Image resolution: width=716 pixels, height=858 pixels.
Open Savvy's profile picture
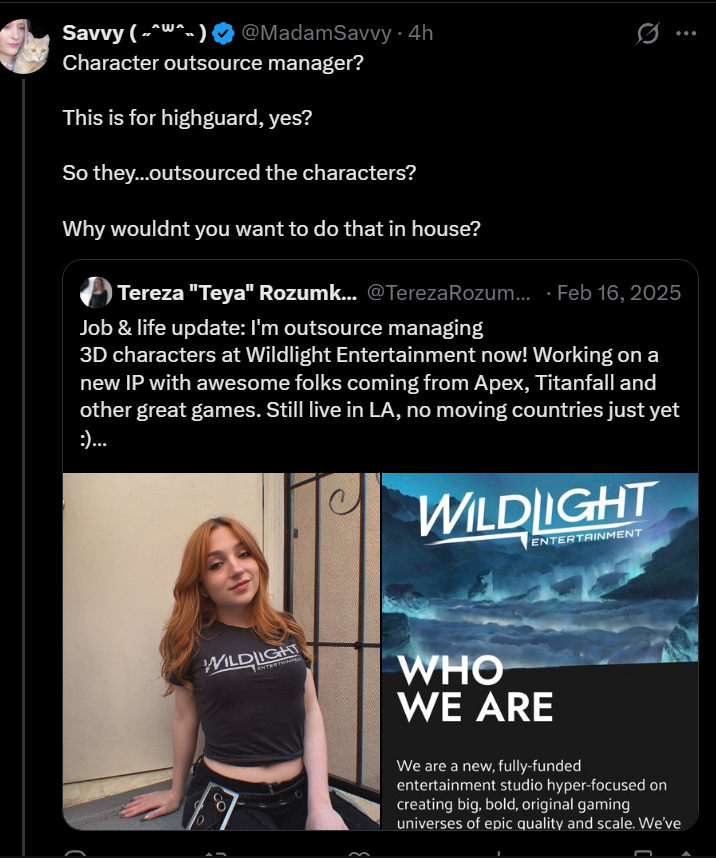point(25,46)
